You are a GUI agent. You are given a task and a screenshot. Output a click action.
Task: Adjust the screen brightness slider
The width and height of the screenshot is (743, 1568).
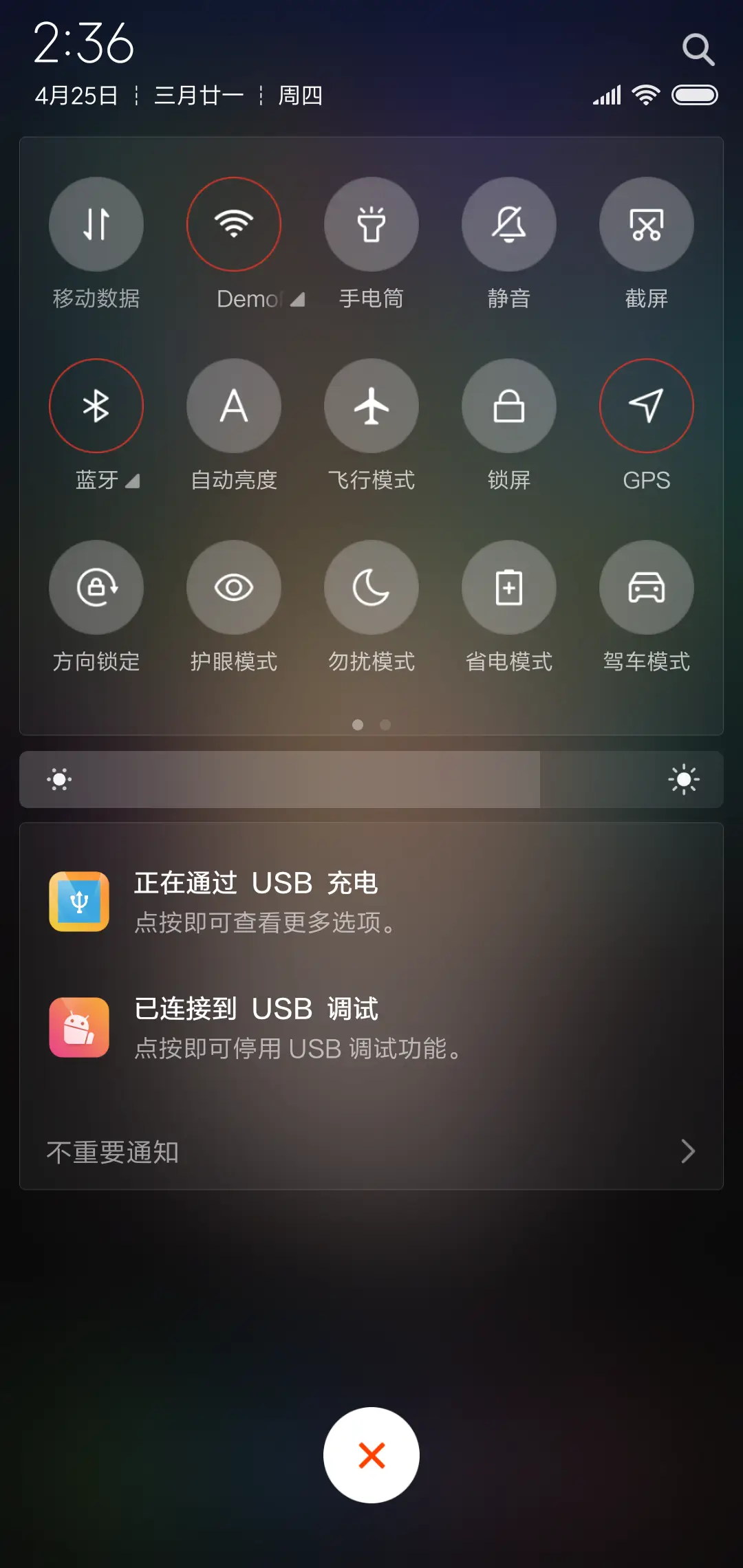coord(371,779)
